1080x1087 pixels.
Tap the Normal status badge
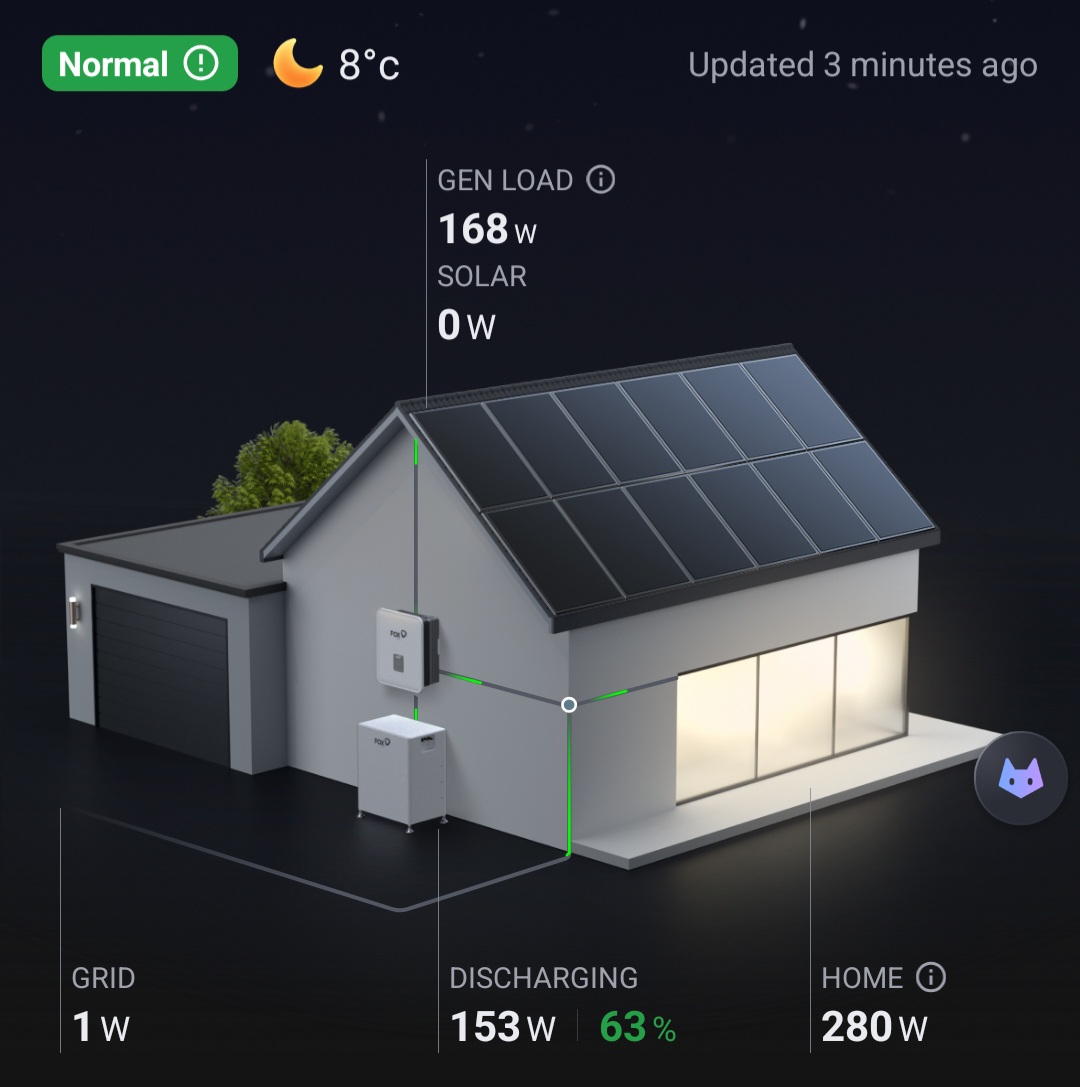tap(139, 64)
